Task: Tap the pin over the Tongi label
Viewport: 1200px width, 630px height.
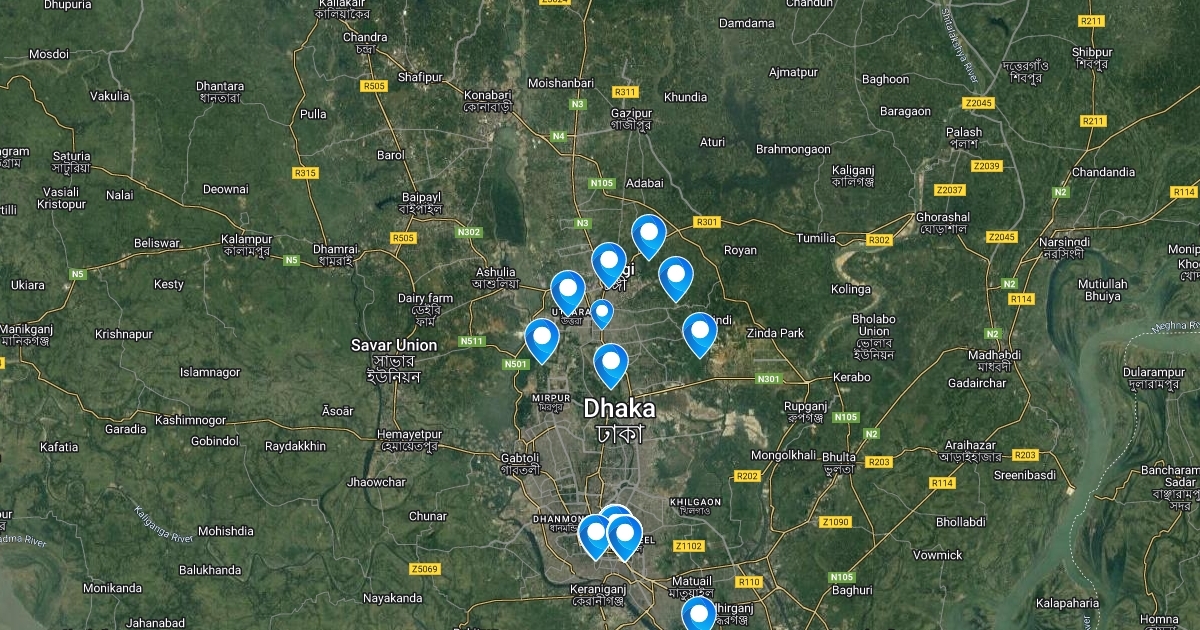Action: tap(609, 265)
